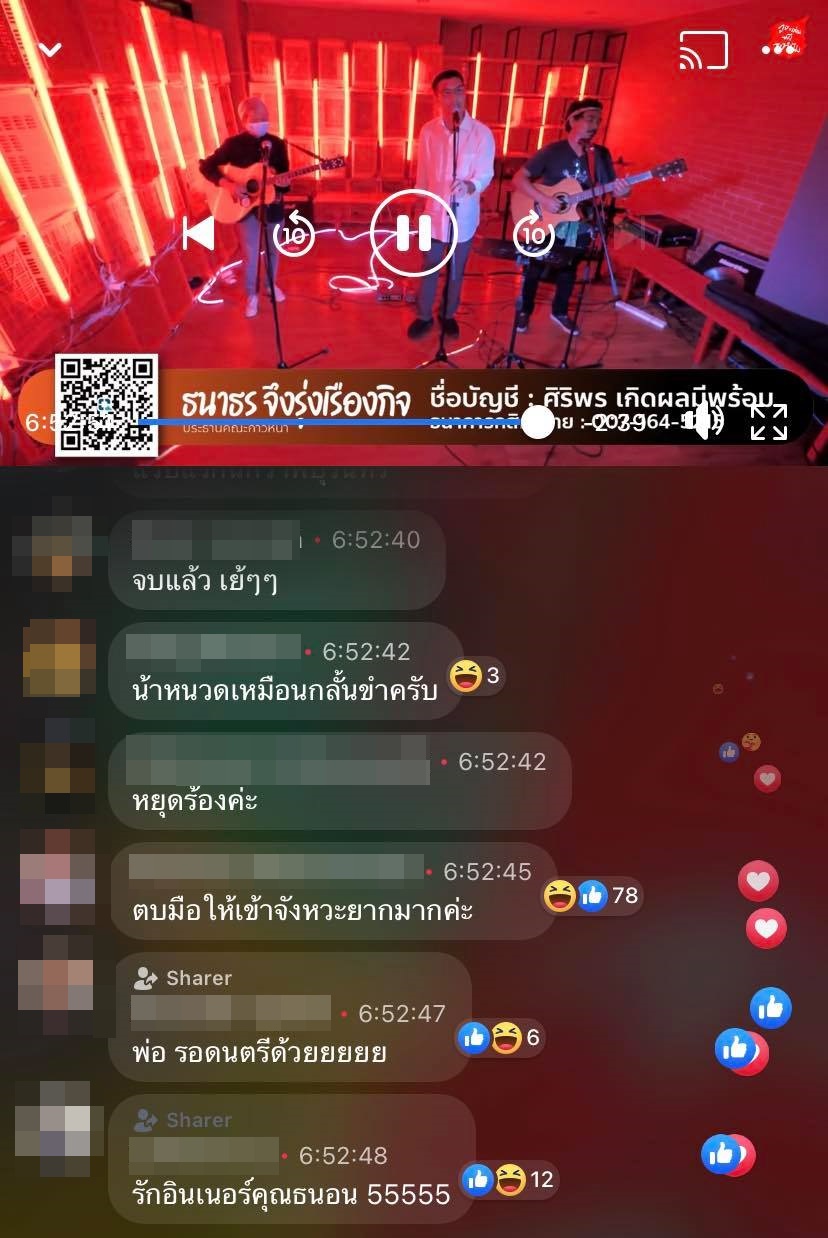Open reactions on comment with 6 reactions

pos(500,1037)
